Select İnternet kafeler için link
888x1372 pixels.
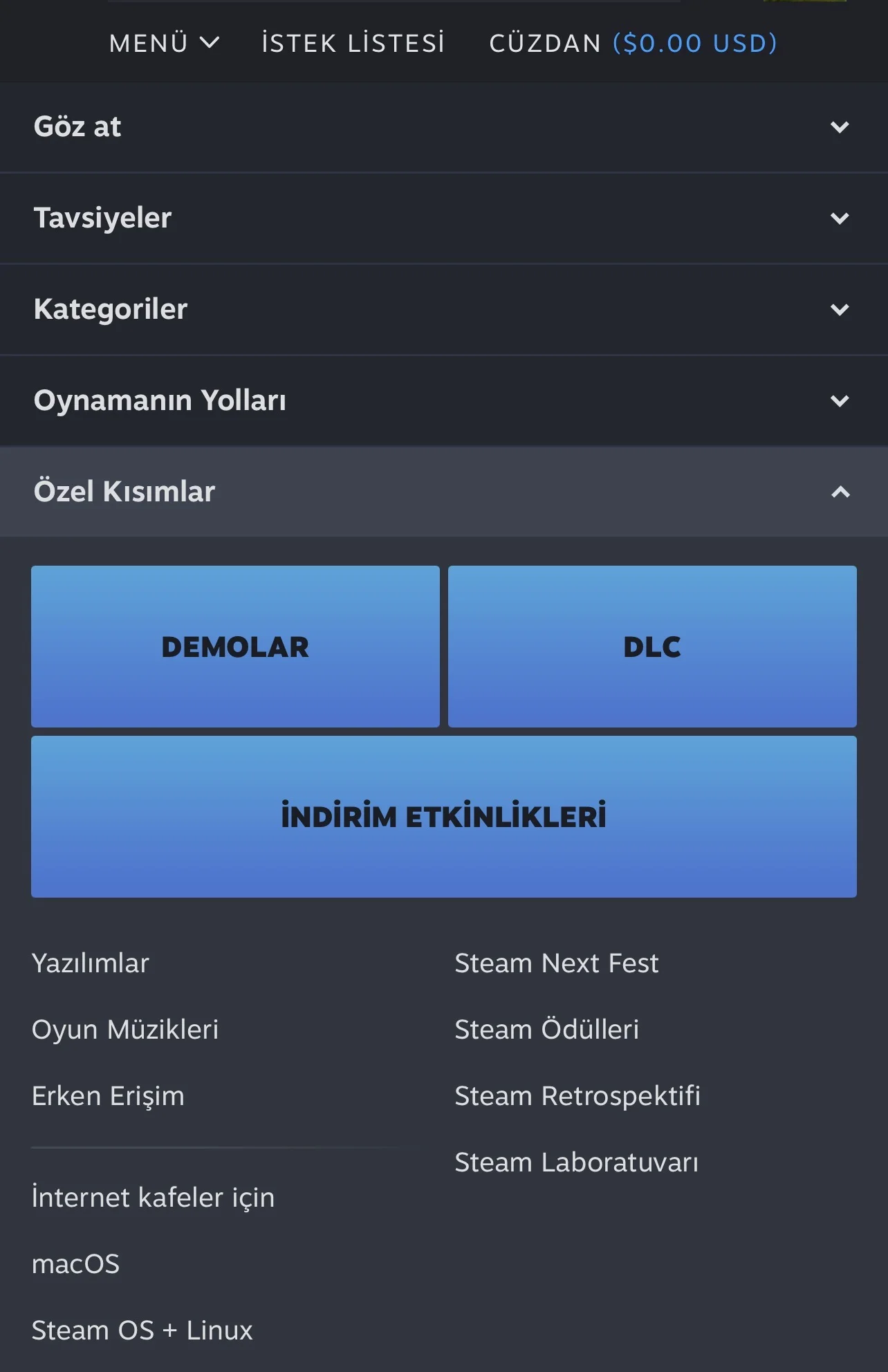click(x=153, y=1197)
